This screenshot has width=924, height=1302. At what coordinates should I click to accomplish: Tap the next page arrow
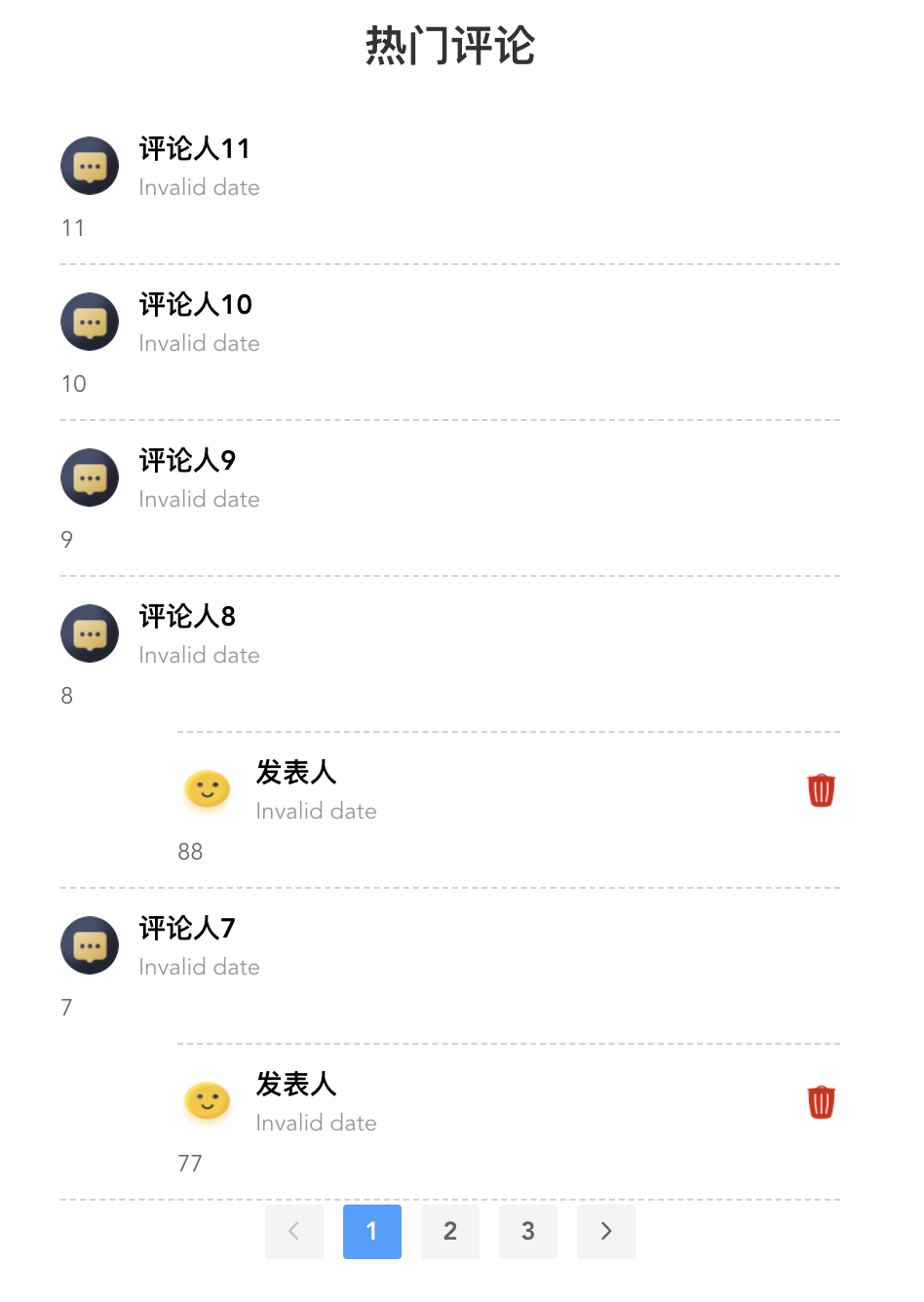(605, 1232)
